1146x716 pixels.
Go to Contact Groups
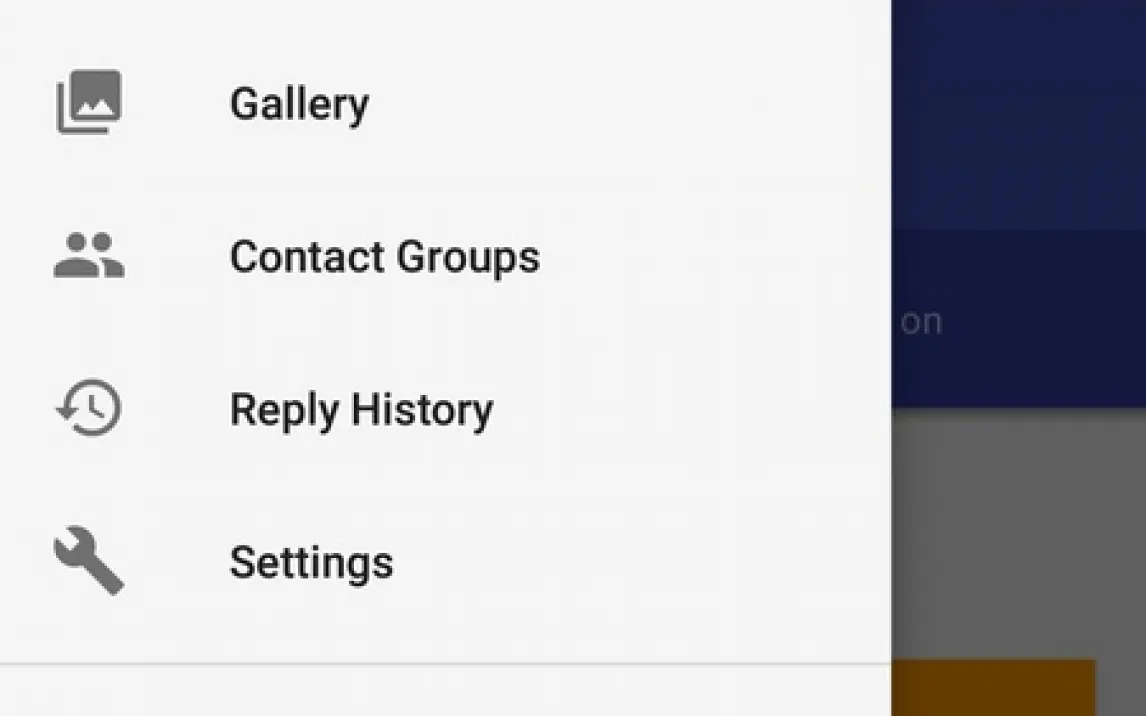coord(384,257)
